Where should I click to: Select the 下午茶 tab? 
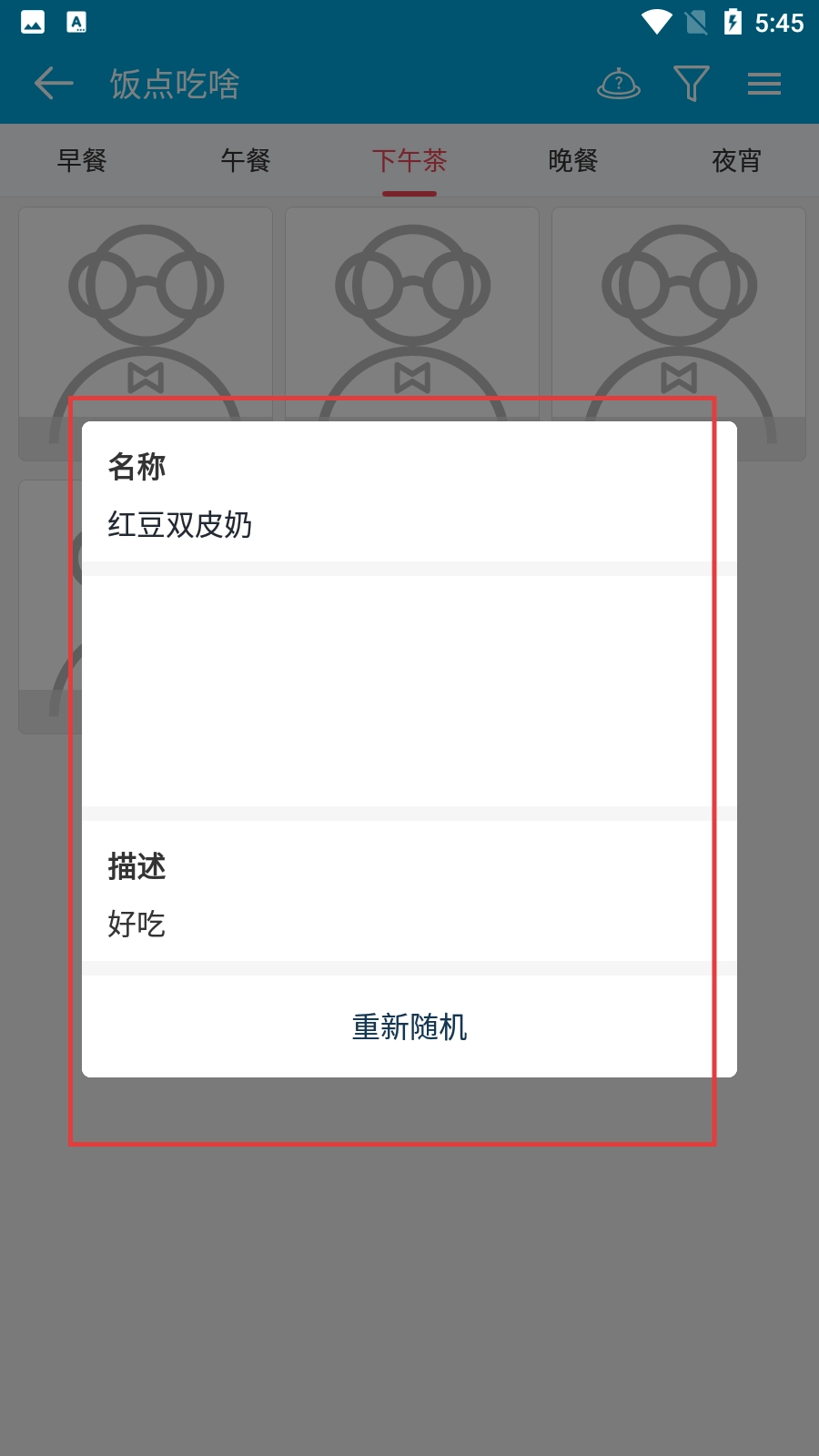tap(409, 161)
